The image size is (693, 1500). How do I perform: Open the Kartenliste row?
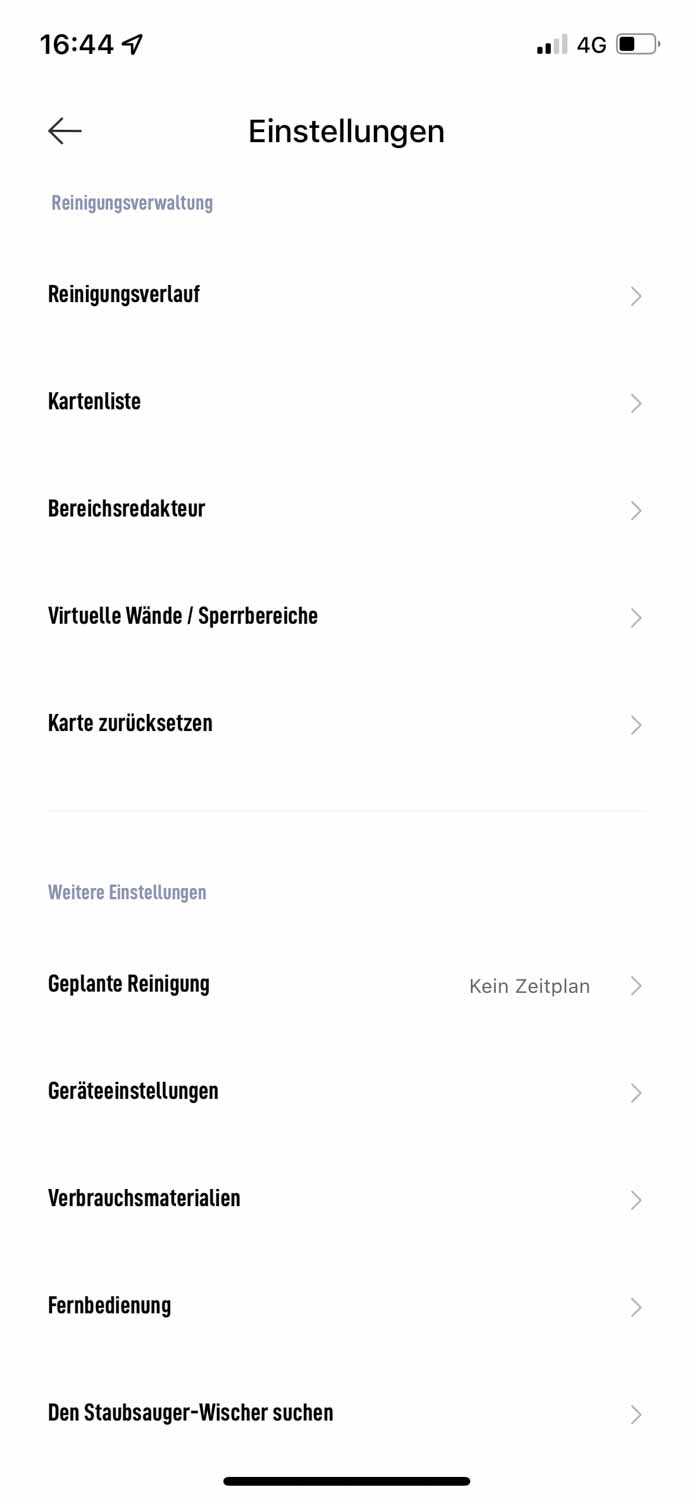pos(345,402)
